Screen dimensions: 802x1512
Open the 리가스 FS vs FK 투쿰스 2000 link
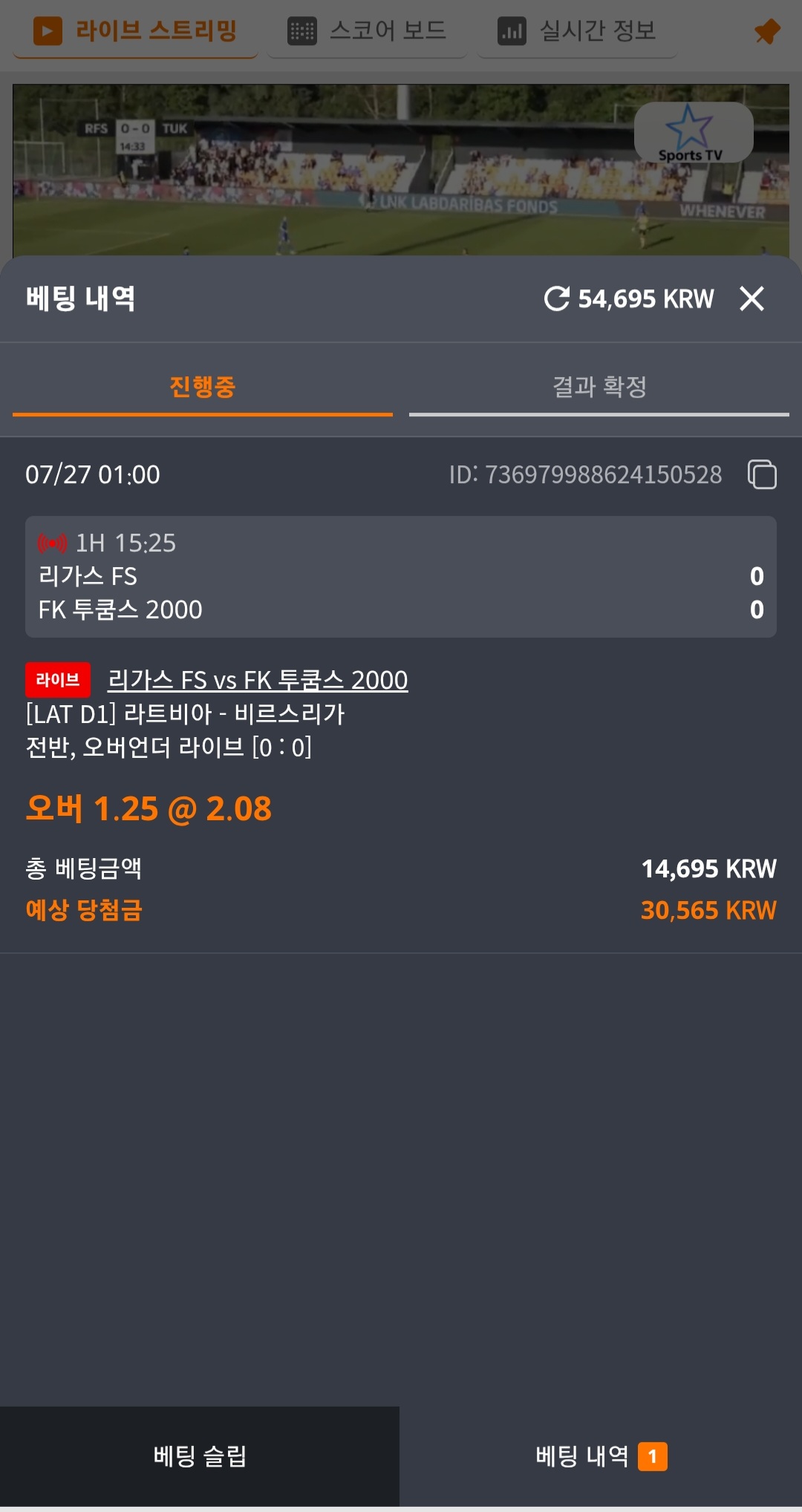(258, 680)
